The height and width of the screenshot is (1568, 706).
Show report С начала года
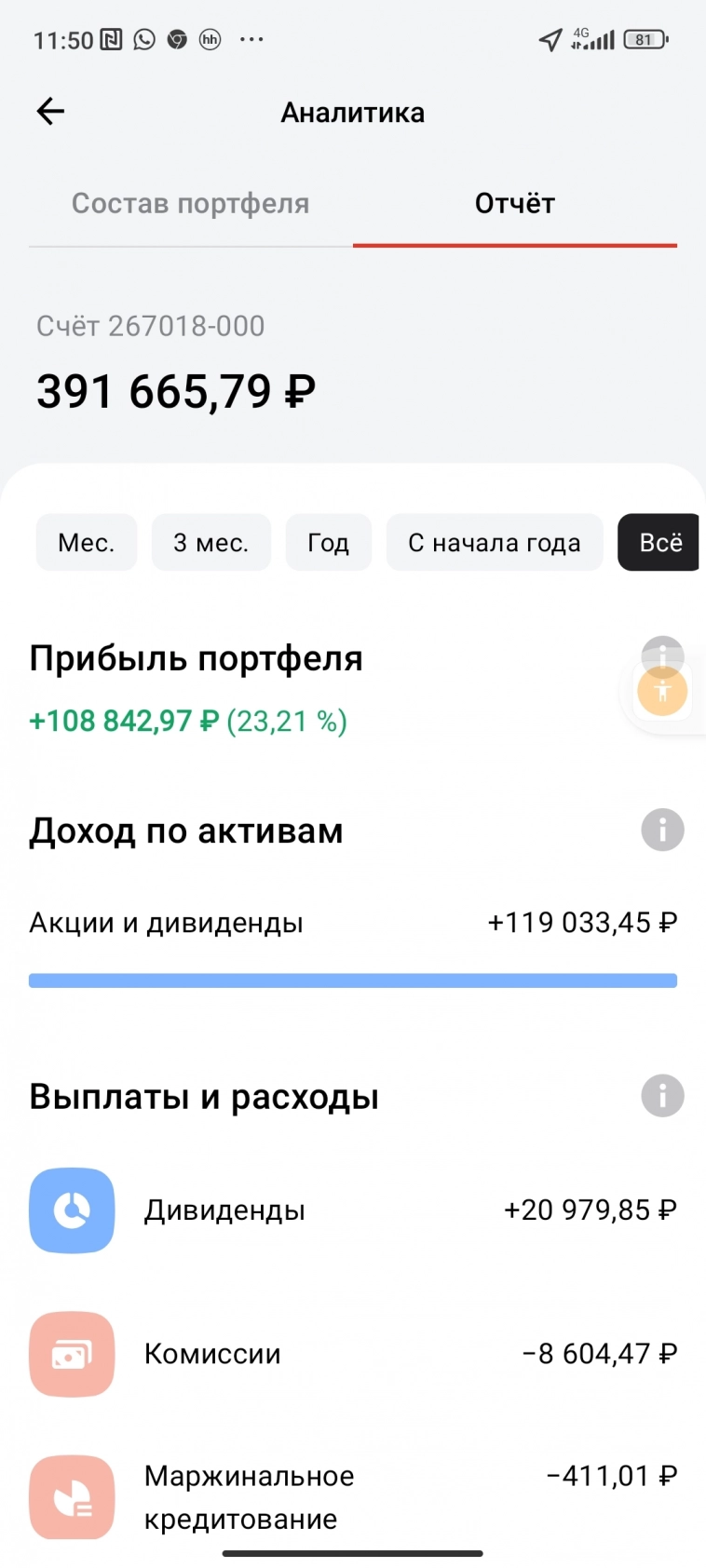pyautogui.click(x=494, y=542)
